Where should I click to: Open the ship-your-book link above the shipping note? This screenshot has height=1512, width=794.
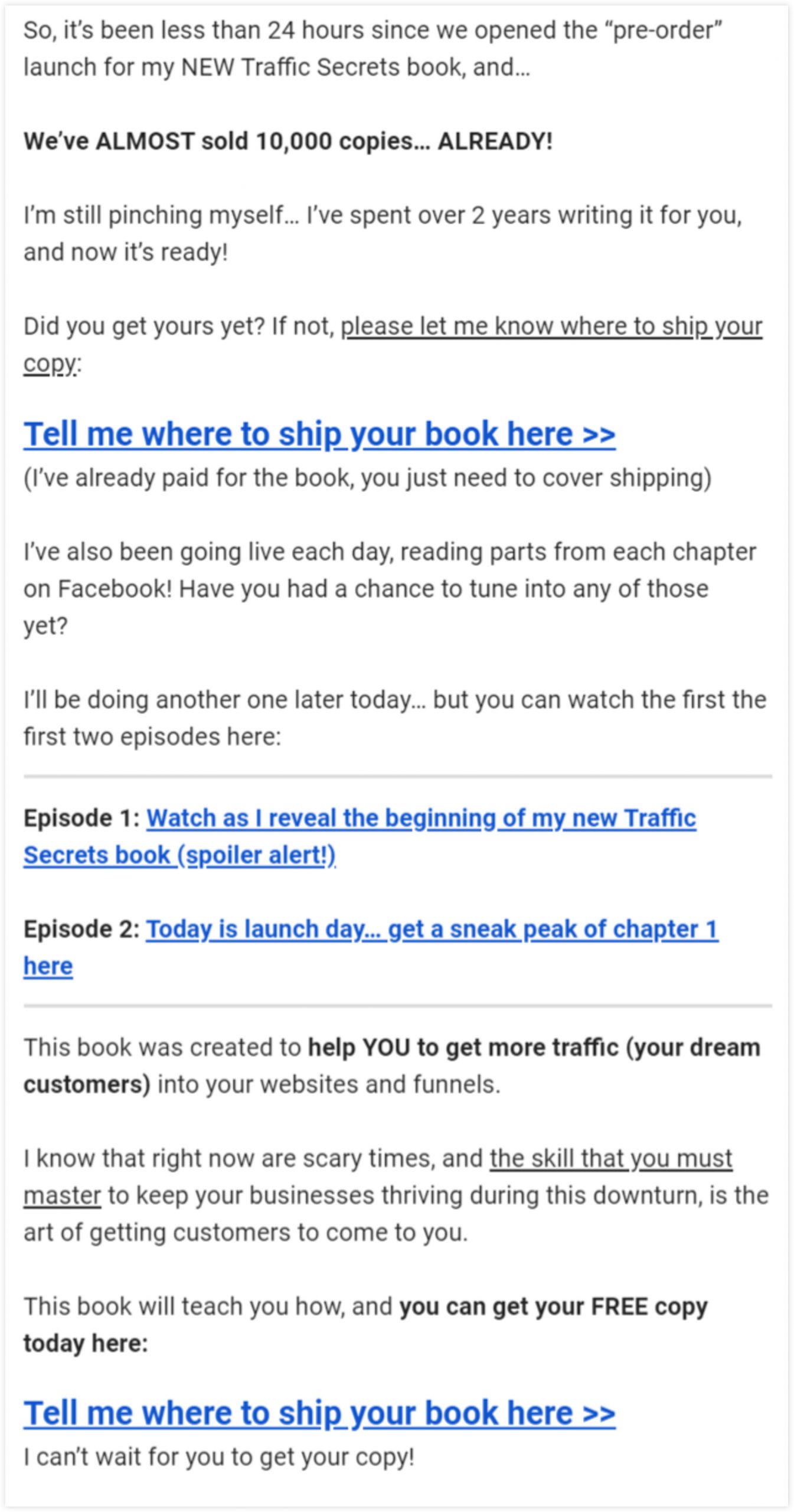coord(319,435)
